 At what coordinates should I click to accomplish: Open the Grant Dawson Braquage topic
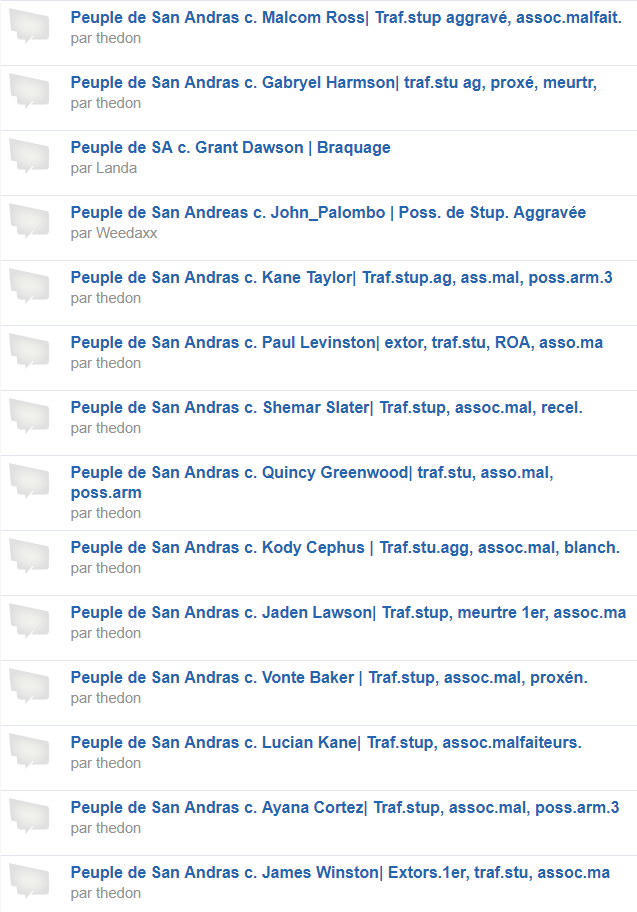tap(230, 148)
